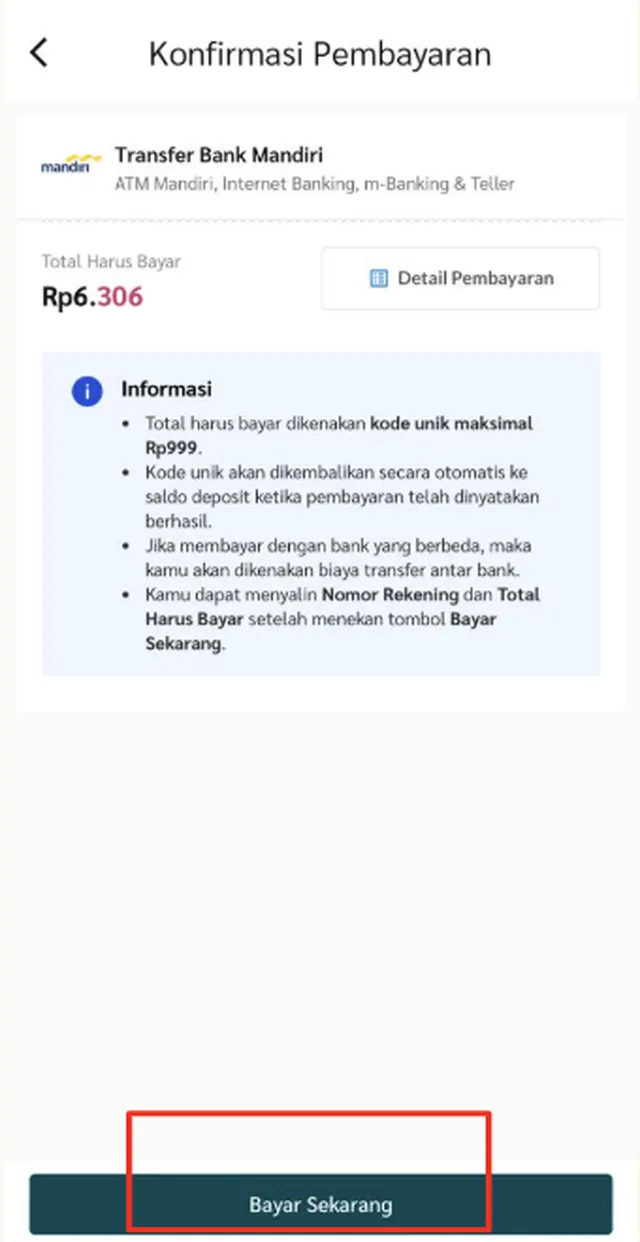Tap Bayar Sekarang to pay

pos(320,1204)
